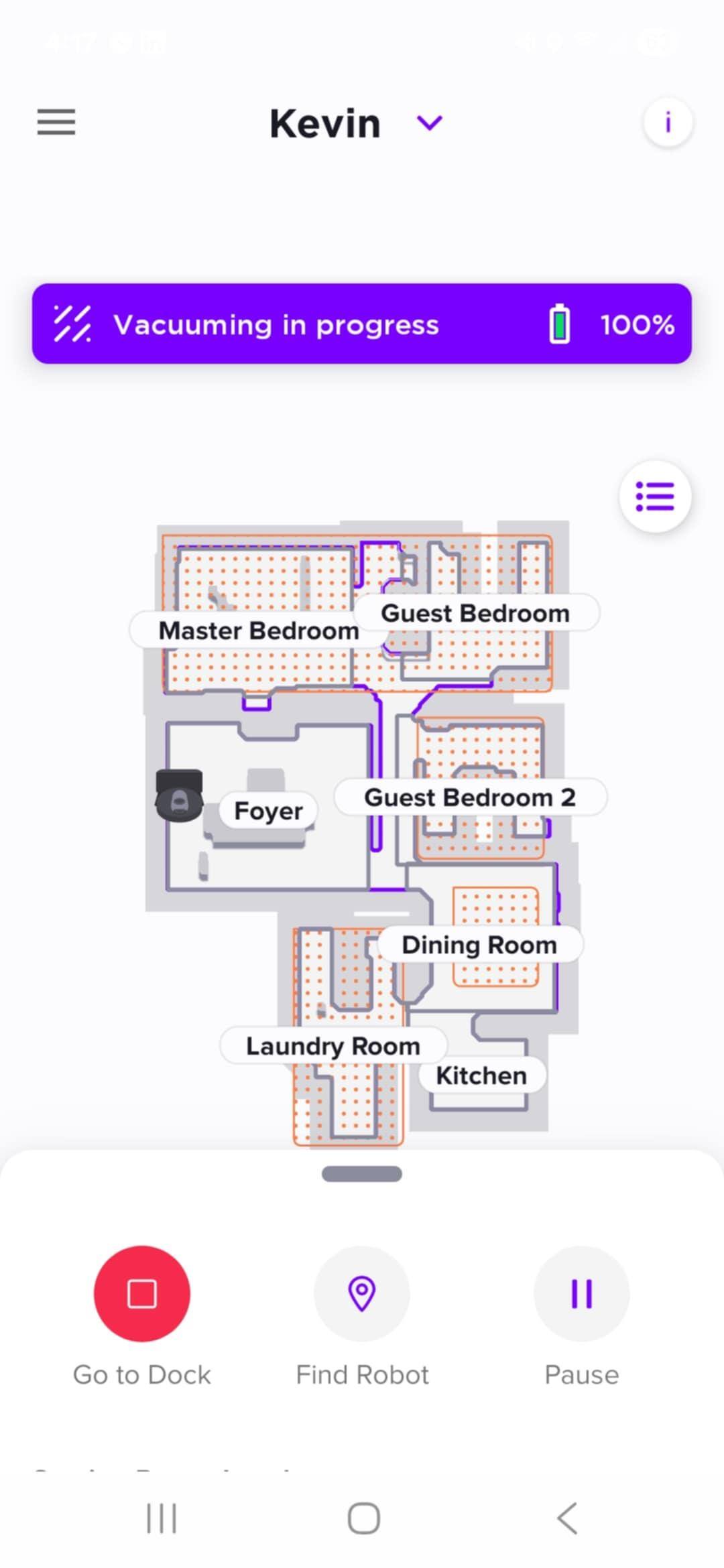Select the Guest Bedroom 2 label
724x1568 pixels.
(x=470, y=797)
